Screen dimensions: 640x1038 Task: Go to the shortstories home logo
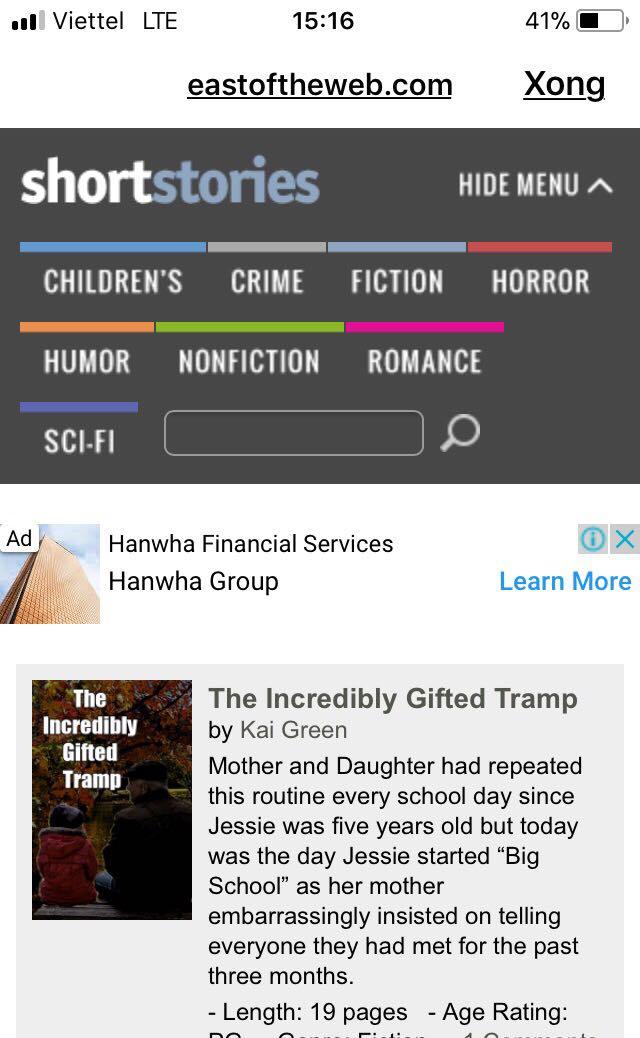click(x=170, y=182)
